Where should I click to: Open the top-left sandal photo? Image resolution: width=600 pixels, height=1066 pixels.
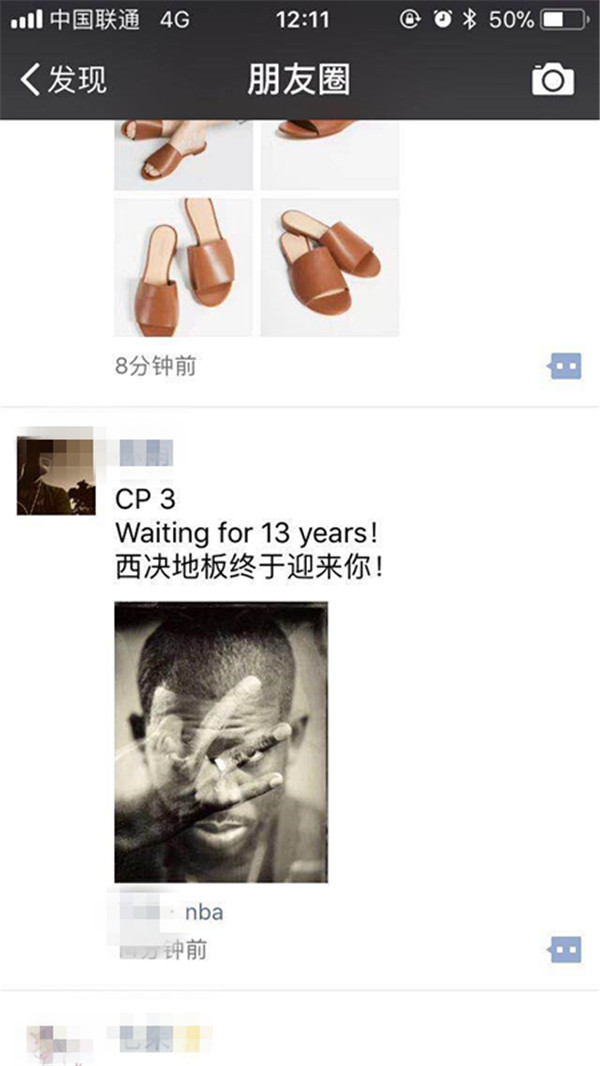183,155
